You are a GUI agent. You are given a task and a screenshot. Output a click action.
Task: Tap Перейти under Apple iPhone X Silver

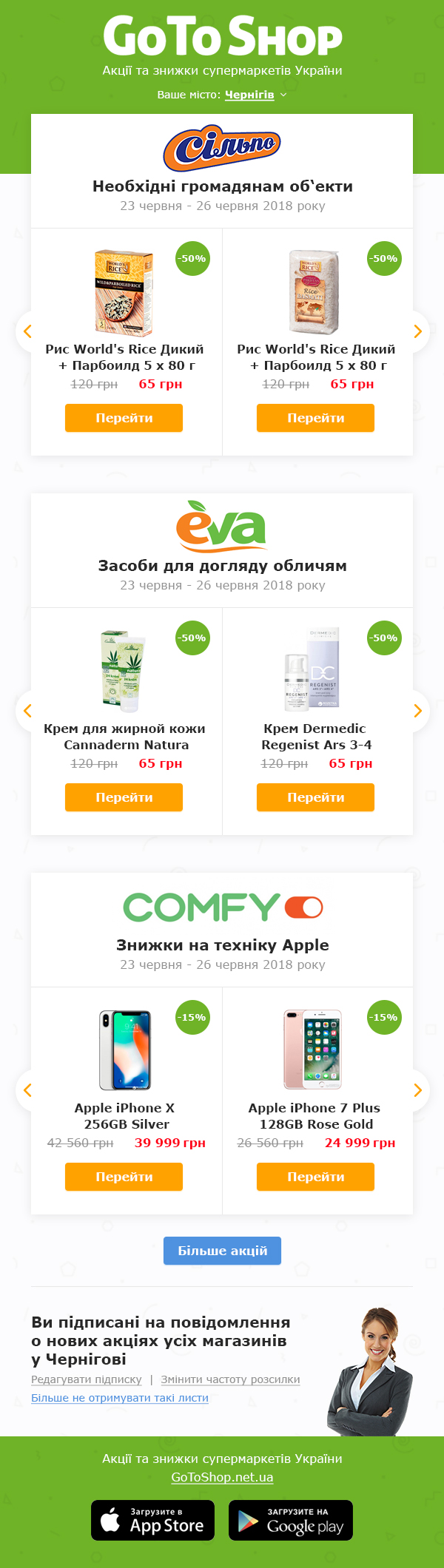[x=124, y=1177]
